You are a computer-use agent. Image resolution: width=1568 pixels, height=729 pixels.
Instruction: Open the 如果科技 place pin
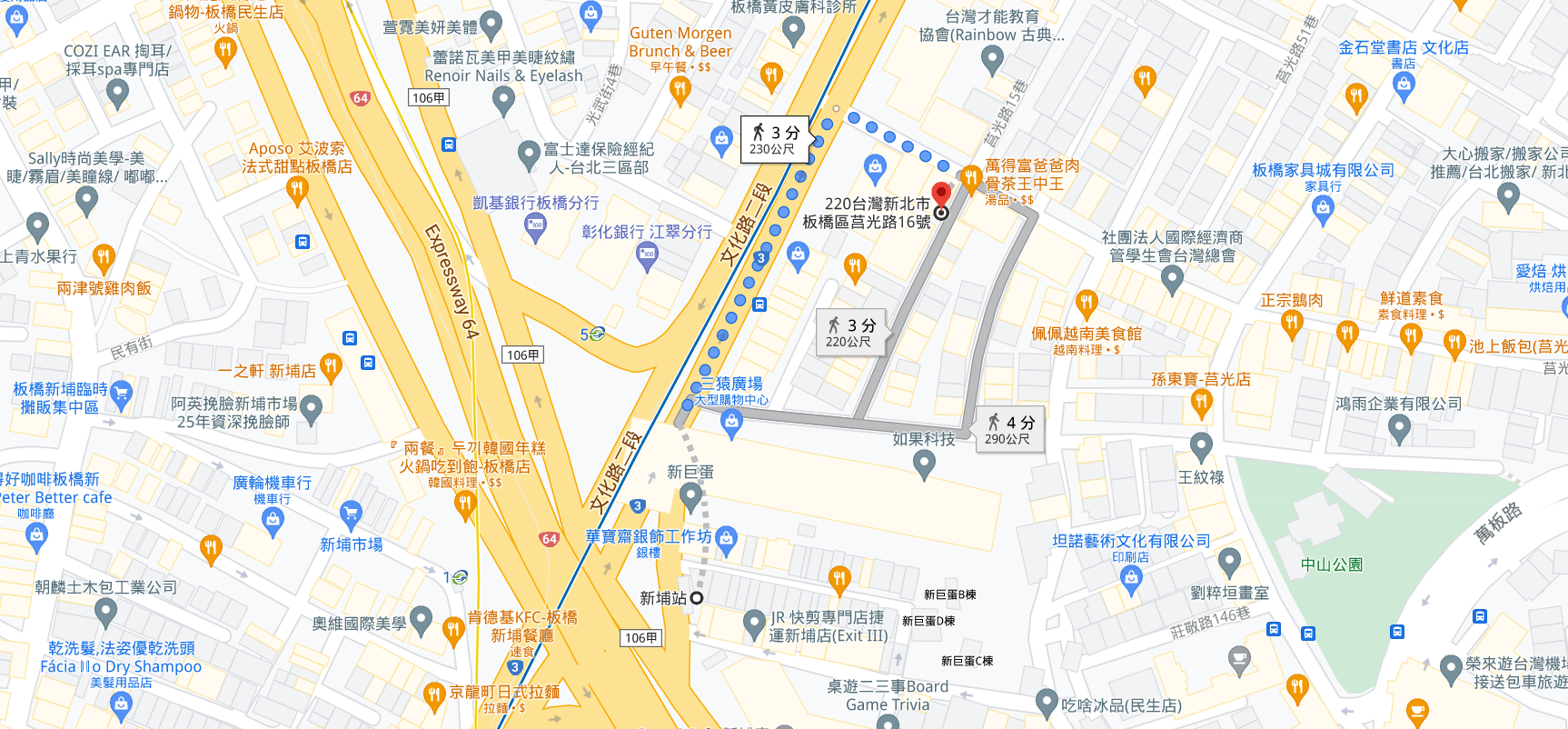[x=924, y=463]
